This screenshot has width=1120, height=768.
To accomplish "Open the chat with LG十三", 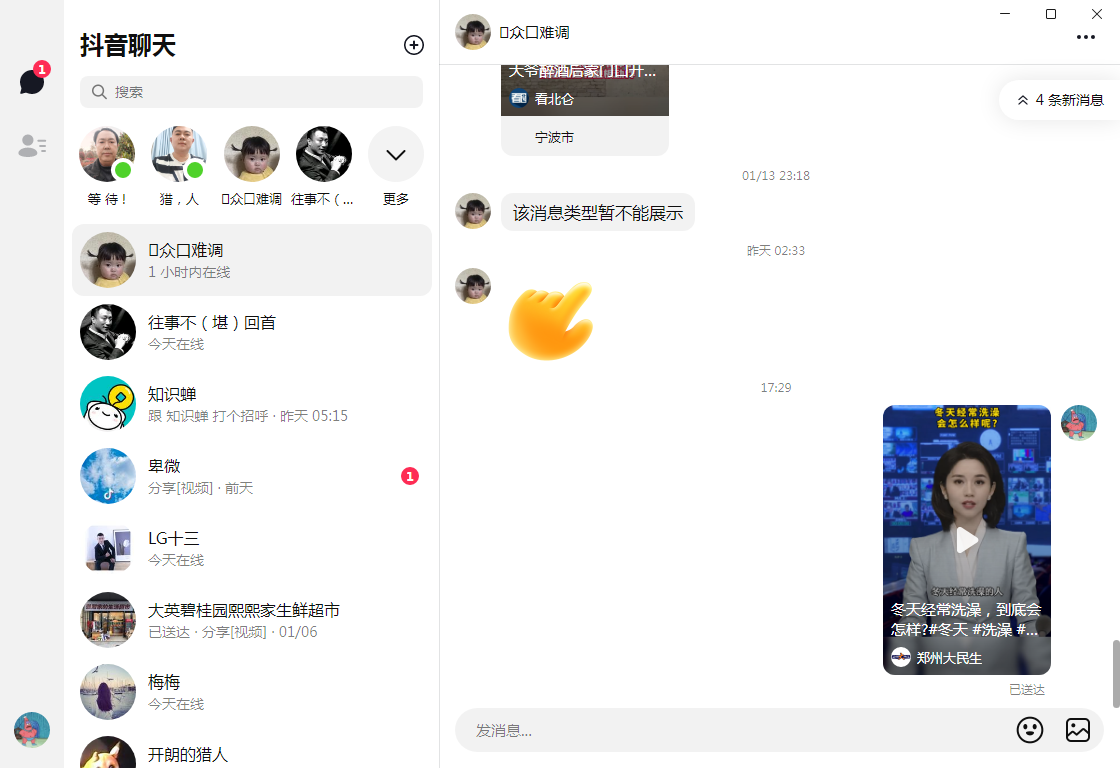I will click(251, 548).
